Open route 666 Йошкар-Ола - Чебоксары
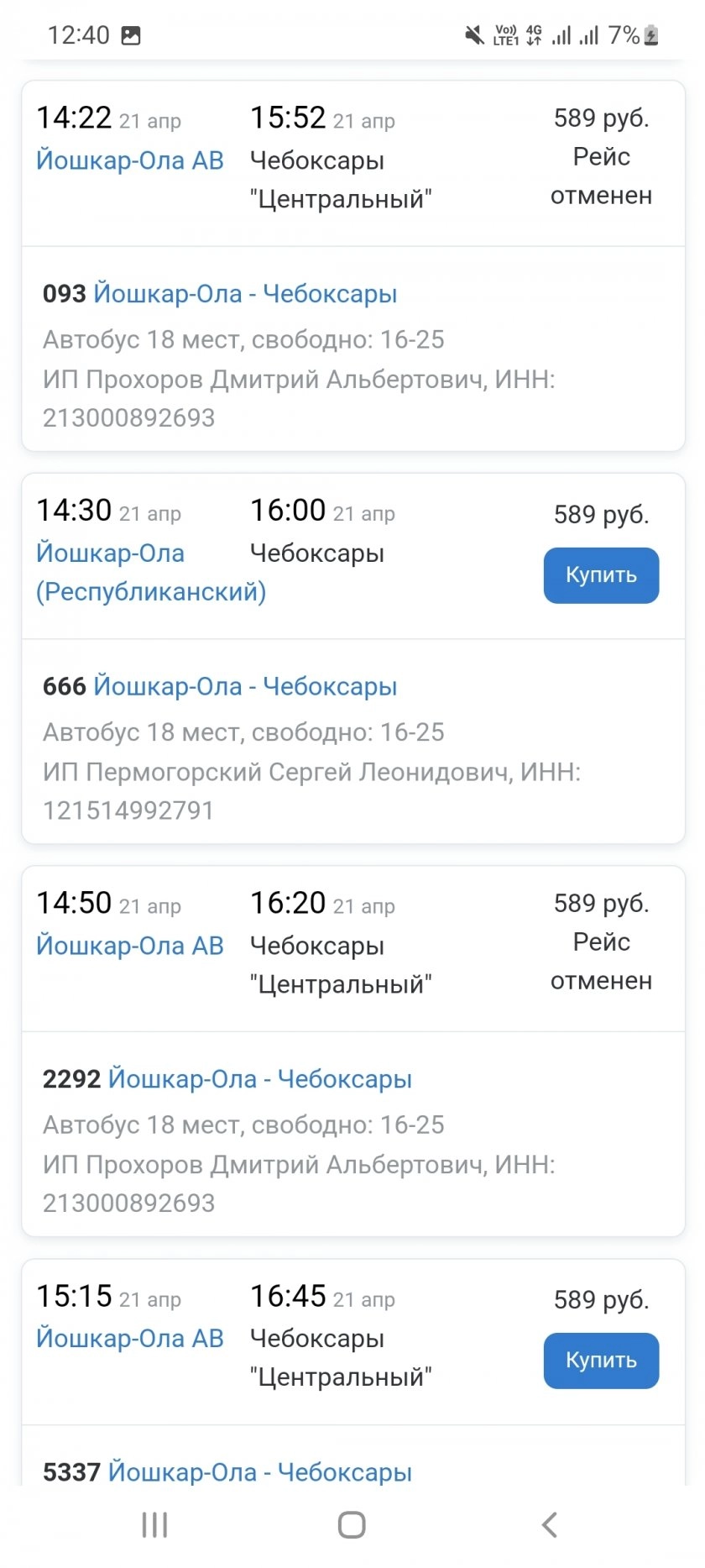 point(245,686)
